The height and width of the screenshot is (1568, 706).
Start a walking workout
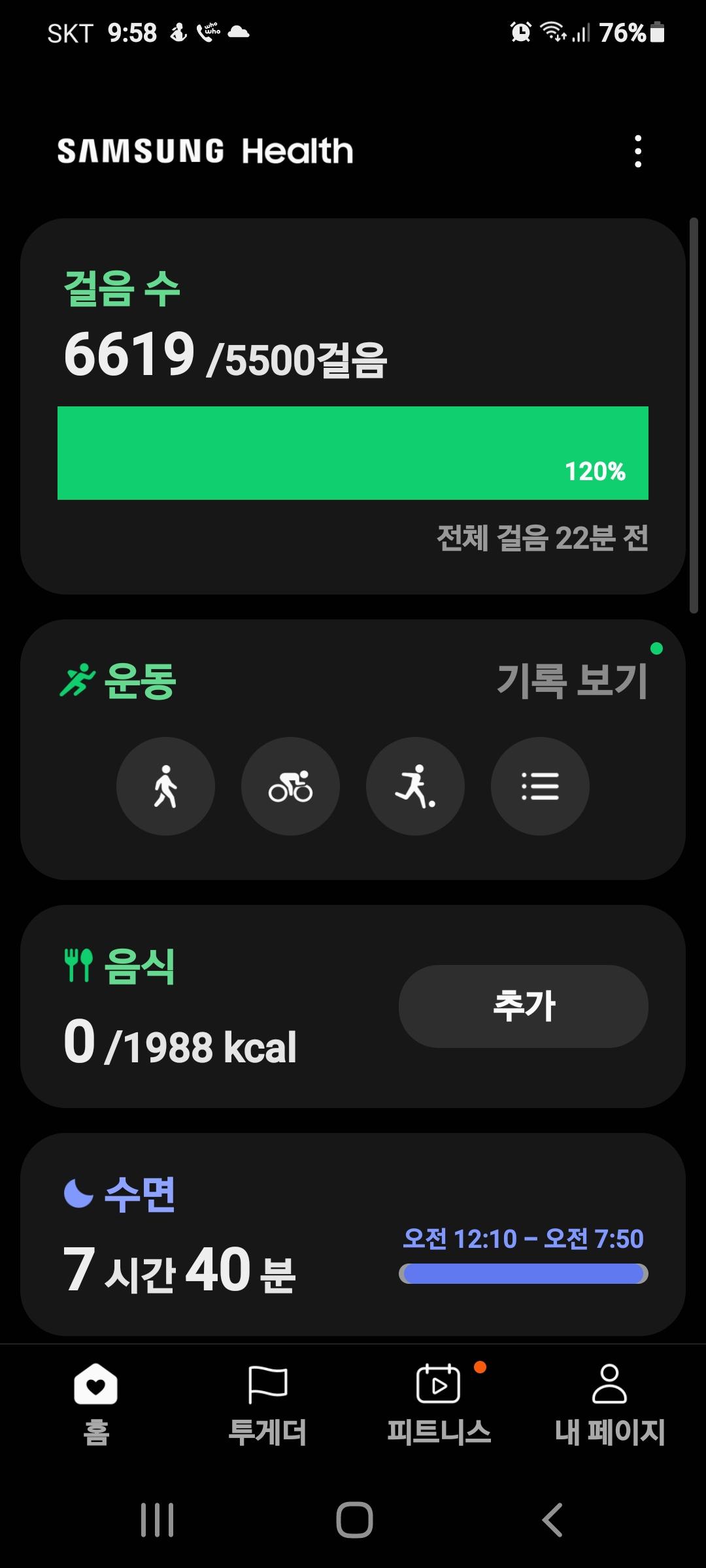(x=165, y=786)
